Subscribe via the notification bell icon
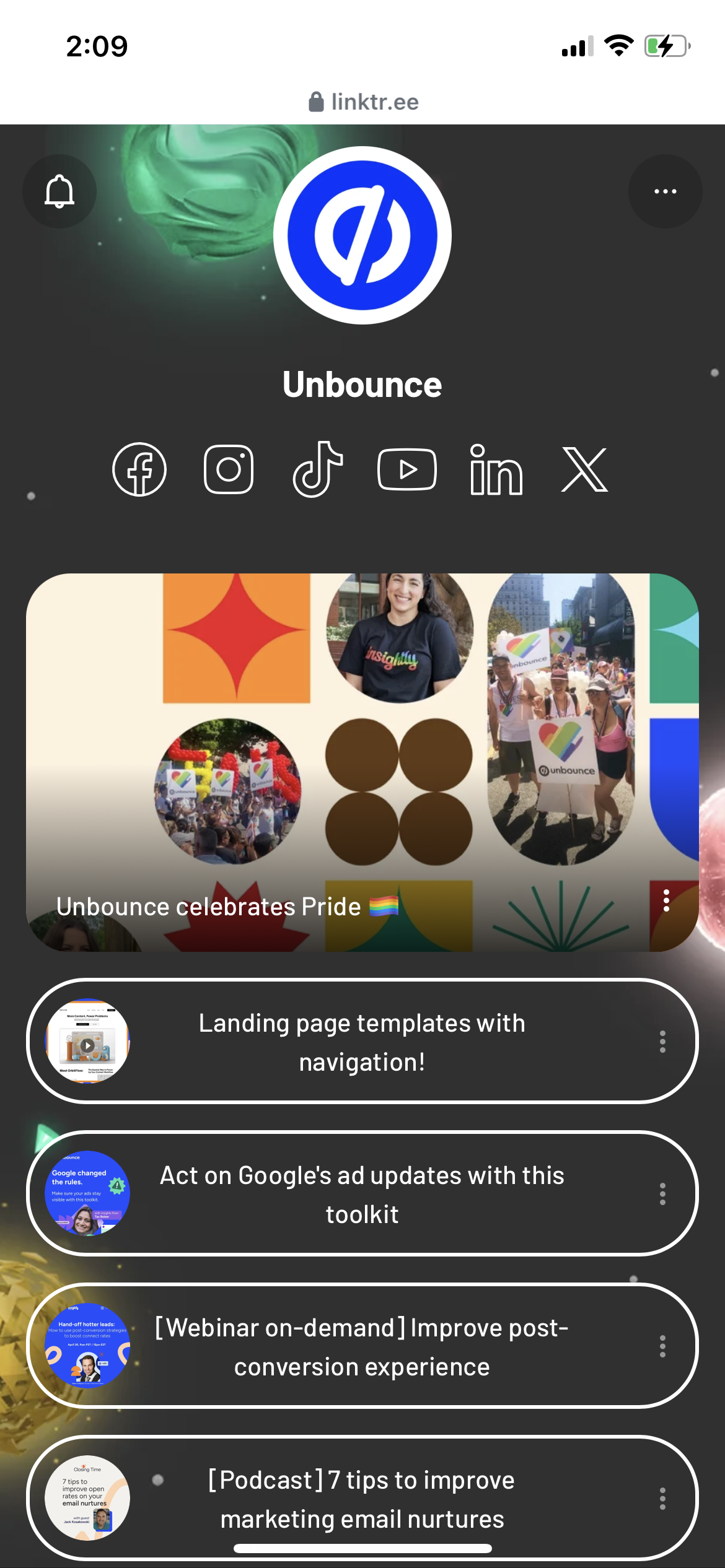The height and width of the screenshot is (1568, 725). point(59,191)
